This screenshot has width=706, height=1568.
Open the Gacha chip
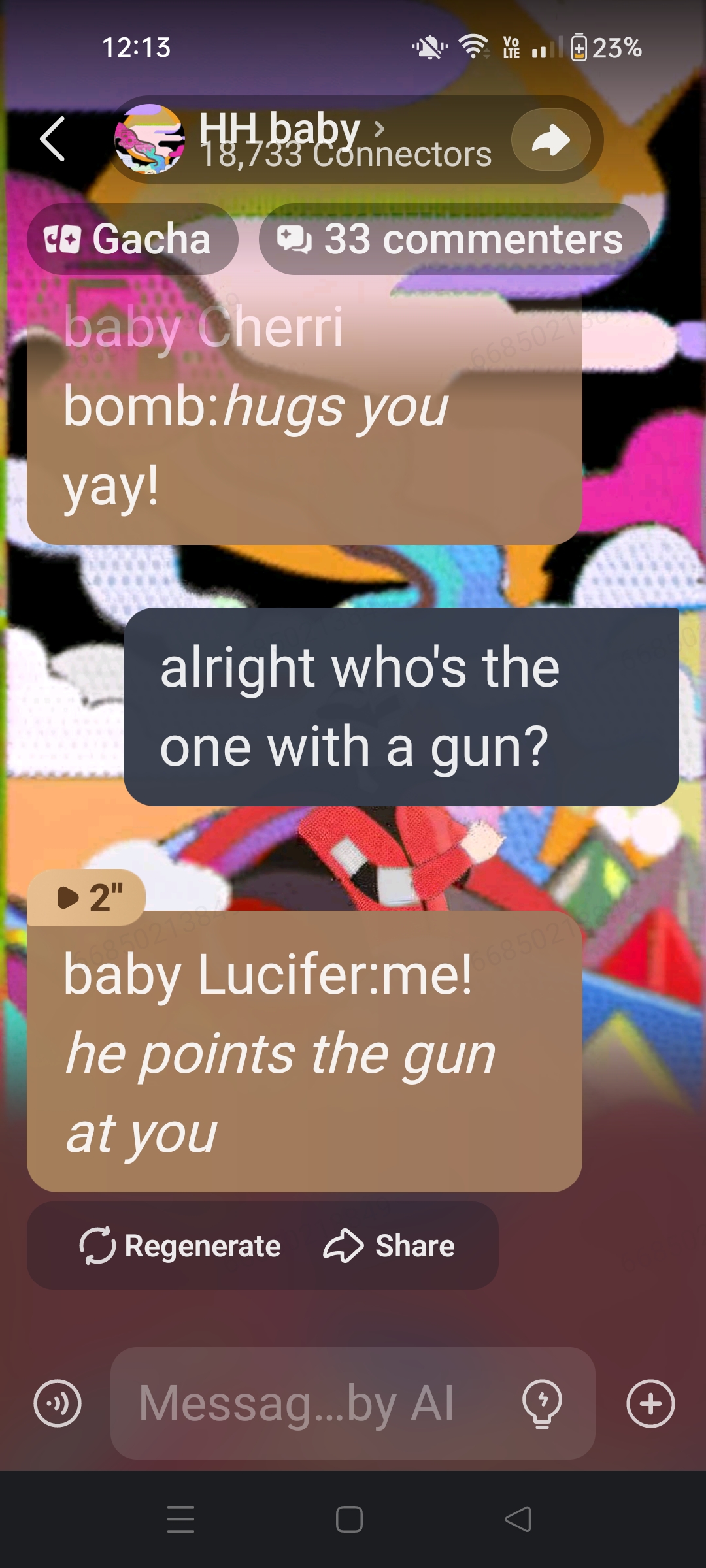coord(131,239)
